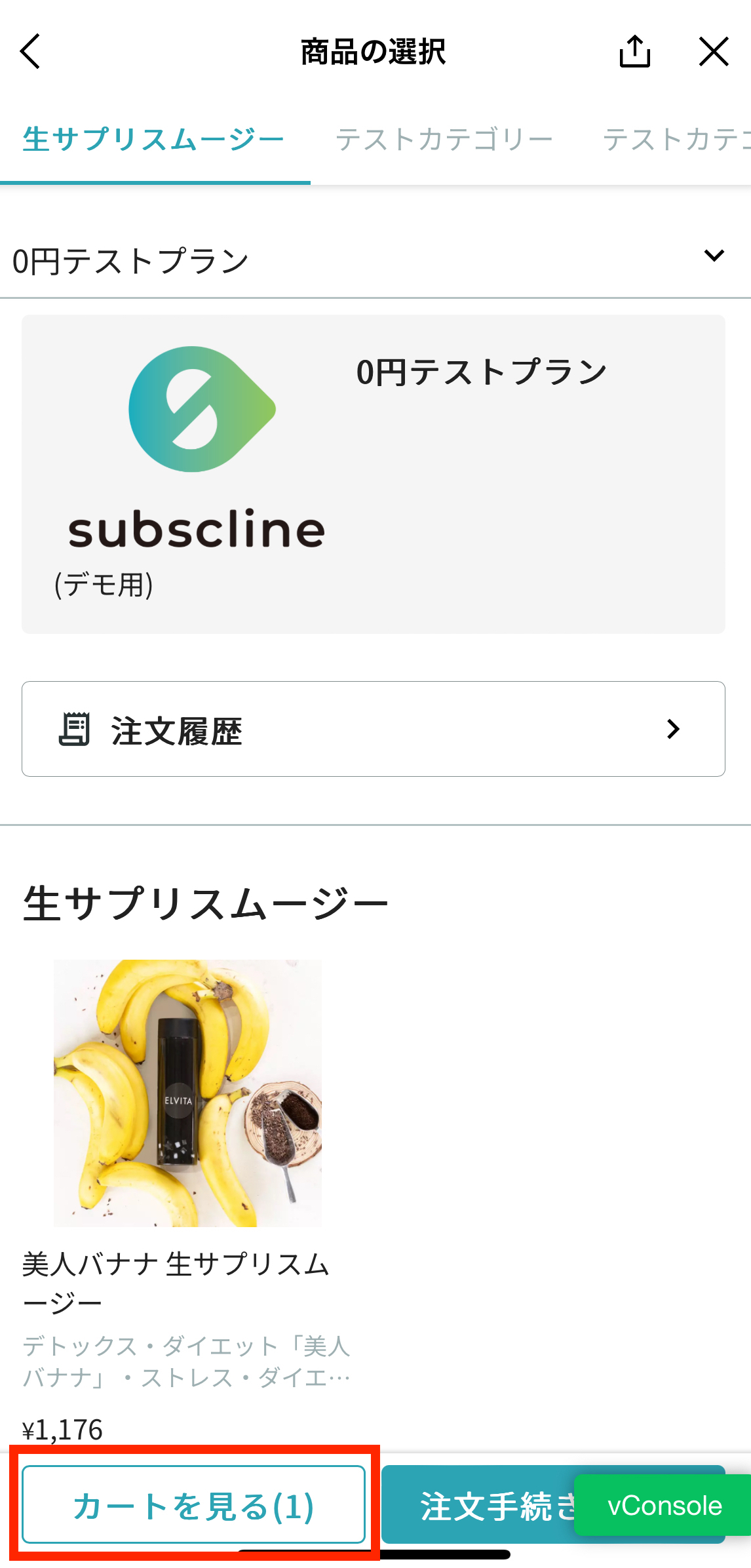Share this page via the share icon
The height and width of the screenshot is (1568, 751).
point(634,51)
